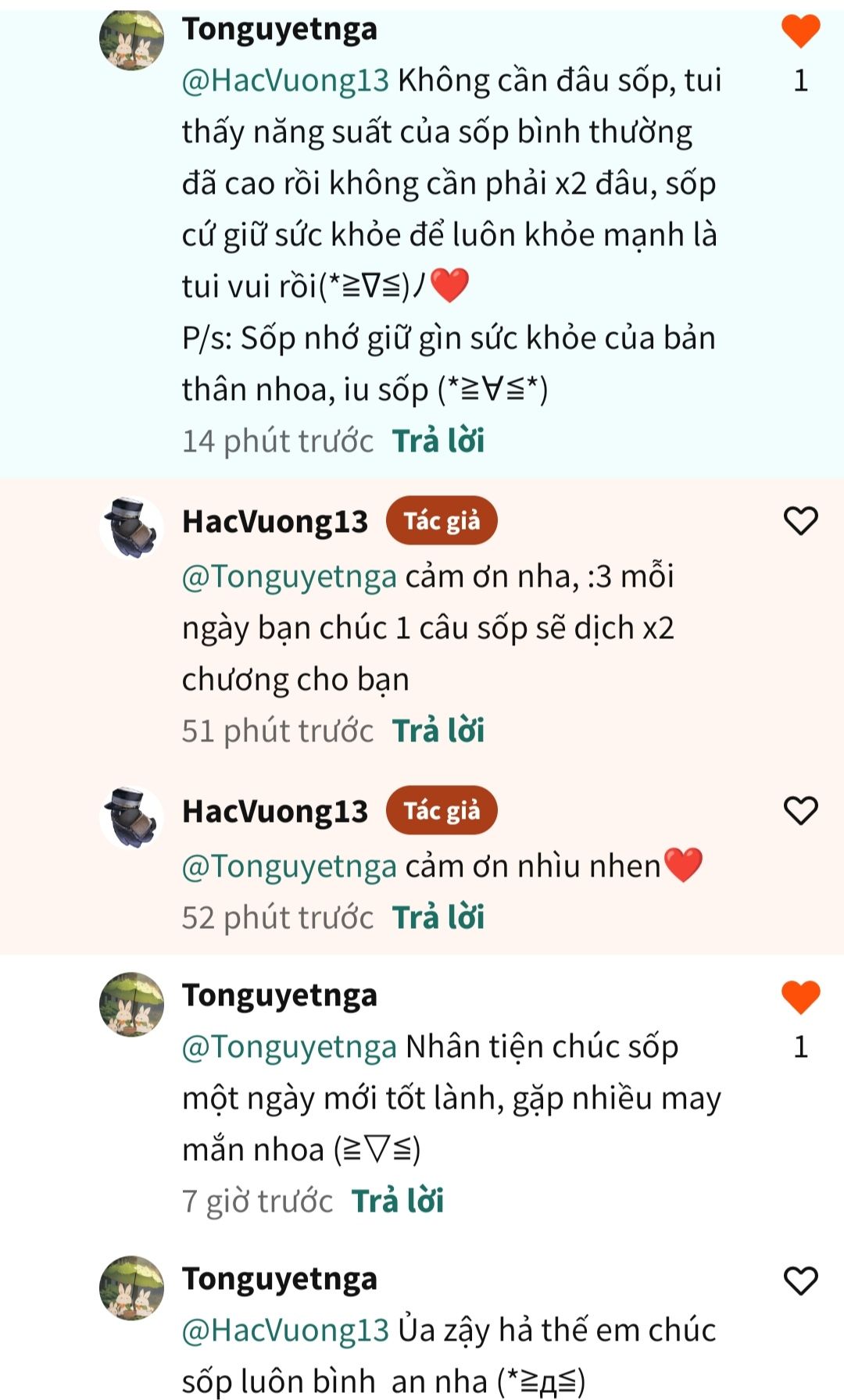844x1400 pixels.
Task: Open the @HacVuong13 mention in the "Không cần đâu sốp" comment
Action: [285, 80]
